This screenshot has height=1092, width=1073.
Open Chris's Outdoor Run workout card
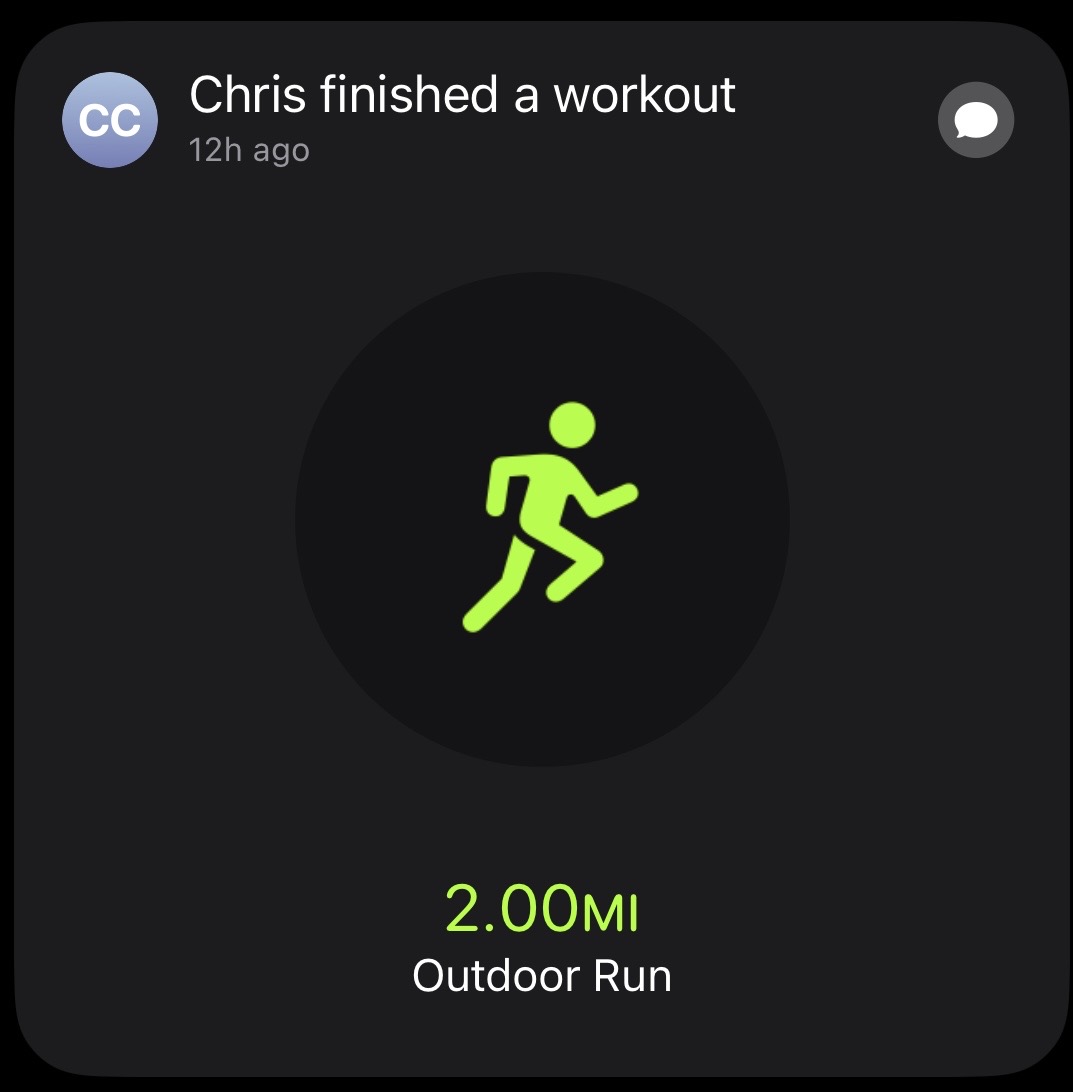point(542,520)
